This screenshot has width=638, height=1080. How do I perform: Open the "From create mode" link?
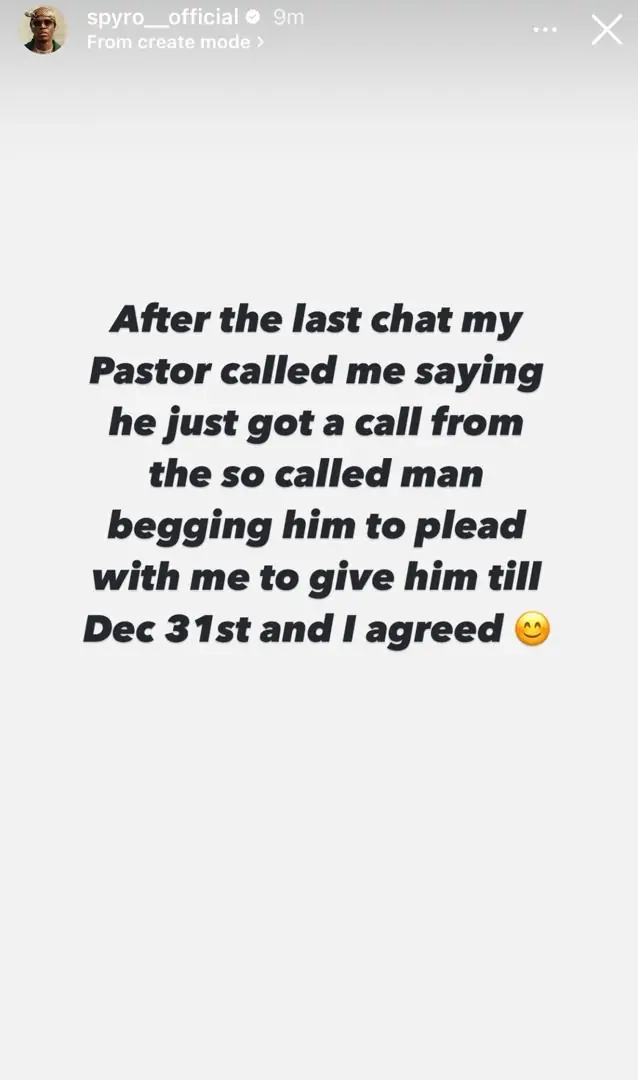click(x=175, y=42)
